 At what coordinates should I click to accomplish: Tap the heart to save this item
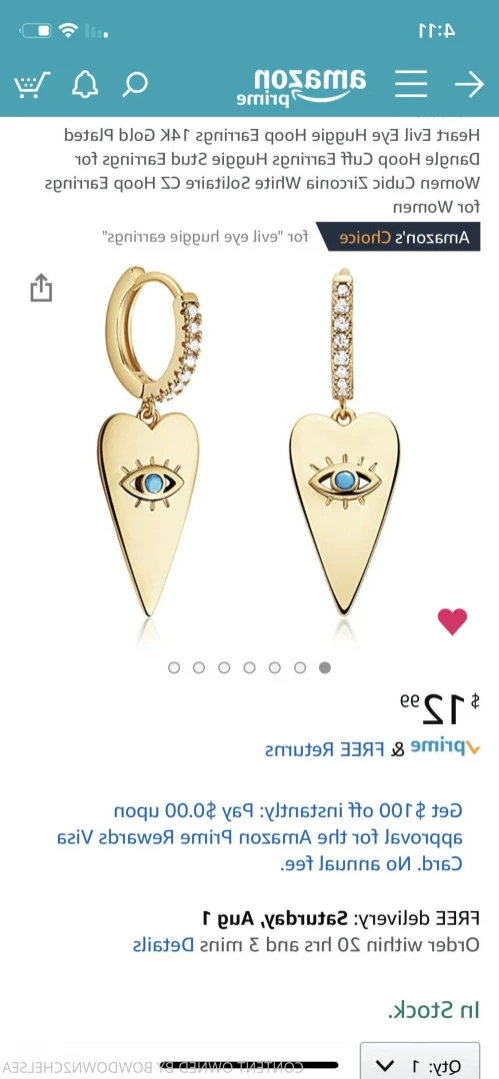(x=452, y=621)
